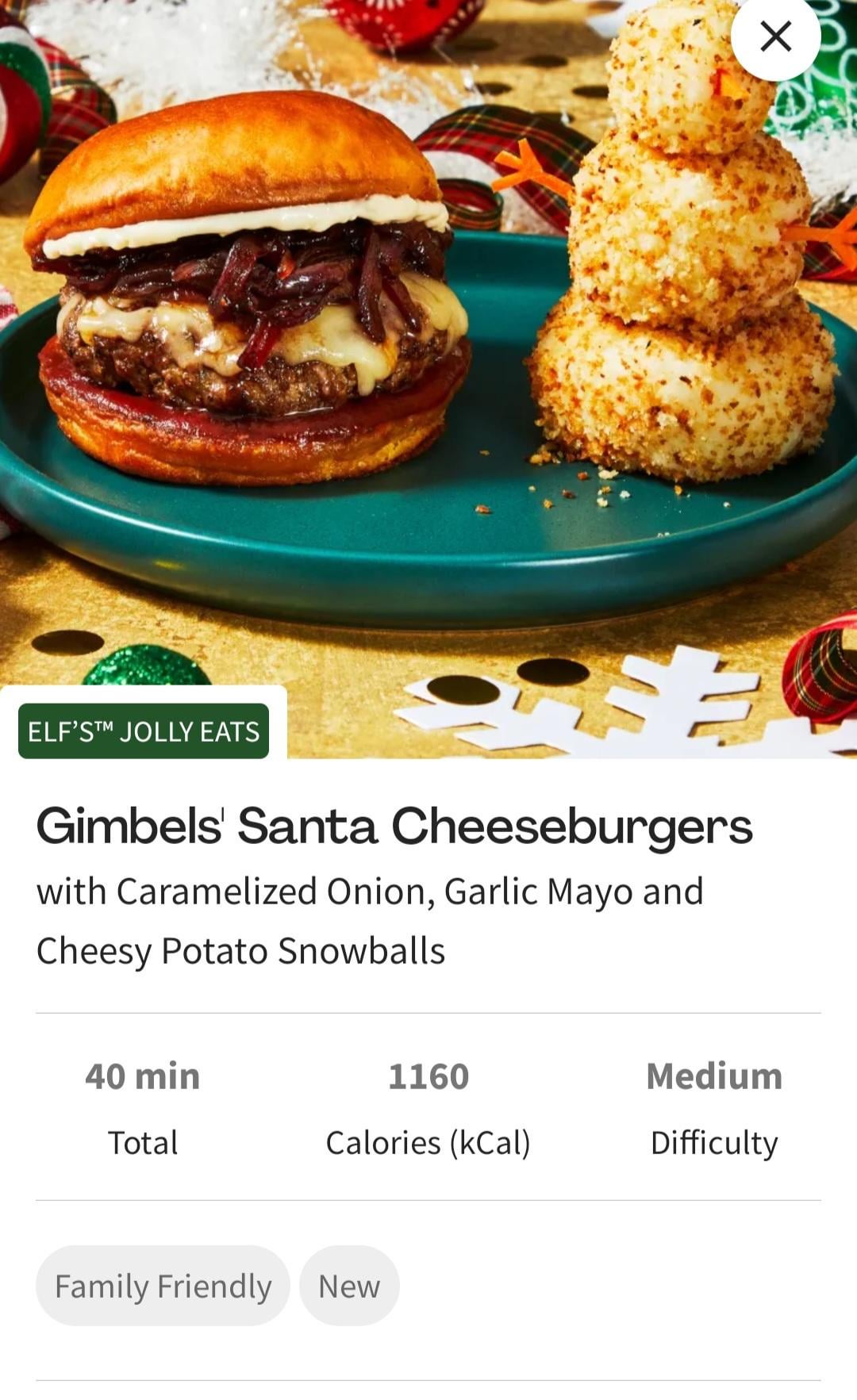Close the recipe details view
The height and width of the screenshot is (1400, 857).
(x=774, y=36)
